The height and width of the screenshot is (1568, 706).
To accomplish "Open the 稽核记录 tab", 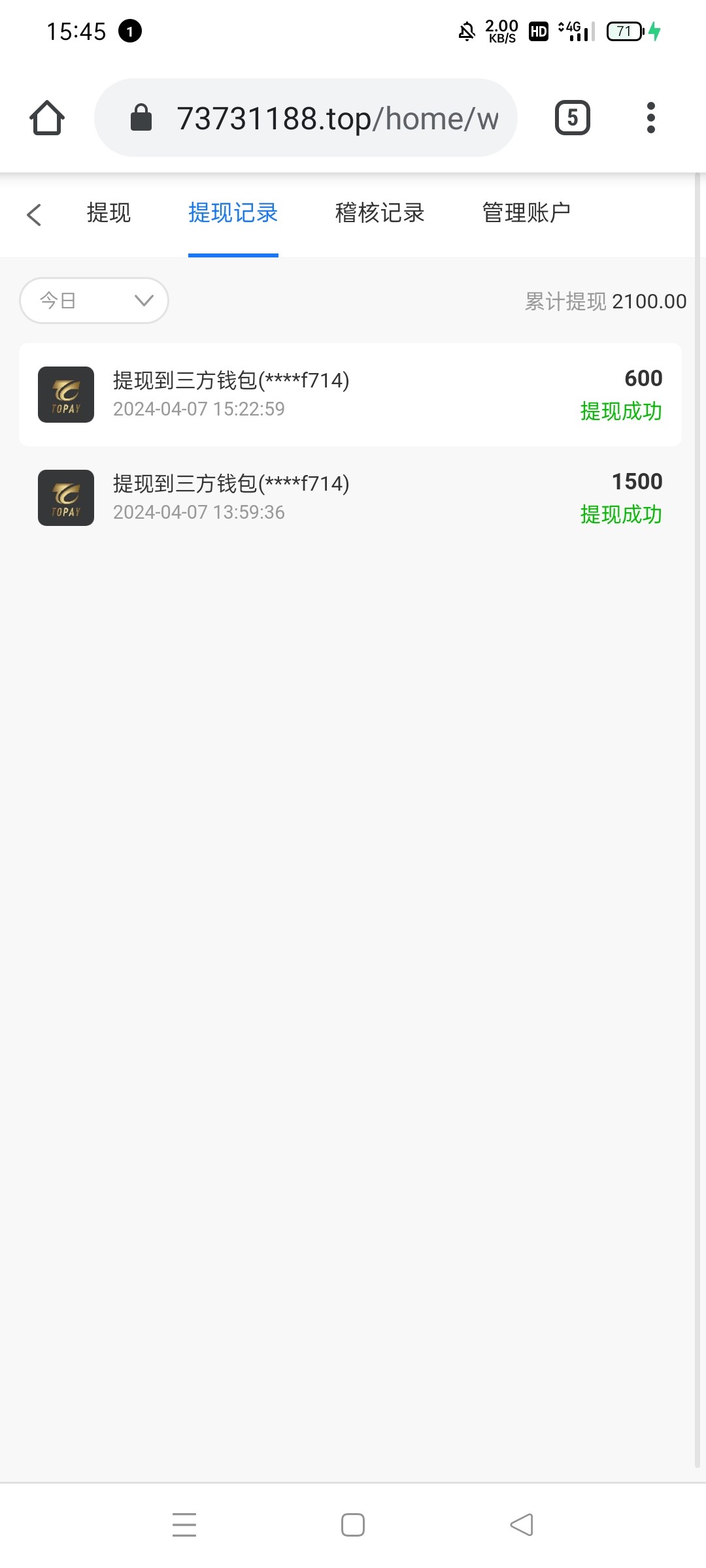I will pos(380,213).
